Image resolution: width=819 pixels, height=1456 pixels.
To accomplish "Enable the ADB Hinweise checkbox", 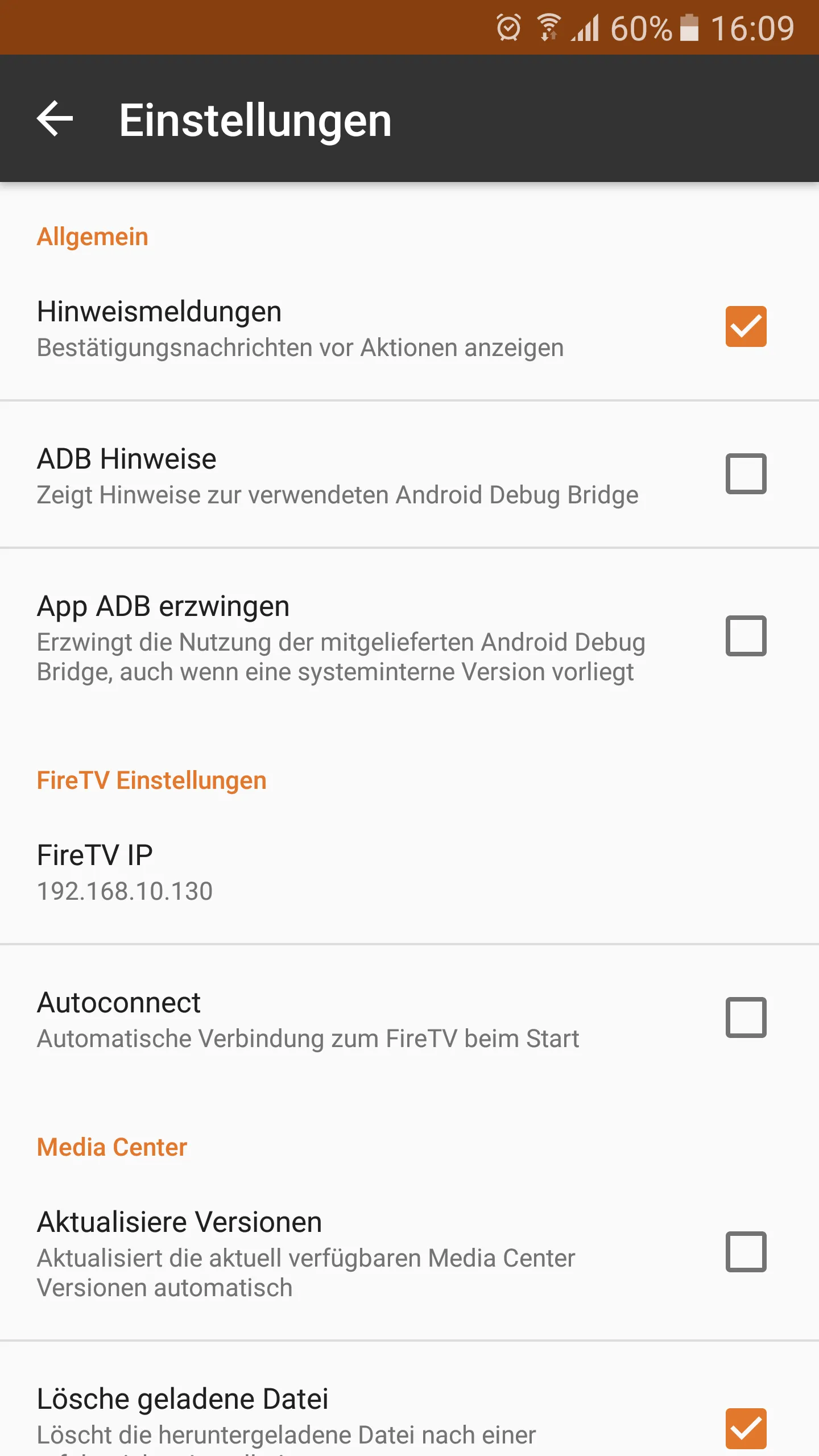I will (746, 474).
